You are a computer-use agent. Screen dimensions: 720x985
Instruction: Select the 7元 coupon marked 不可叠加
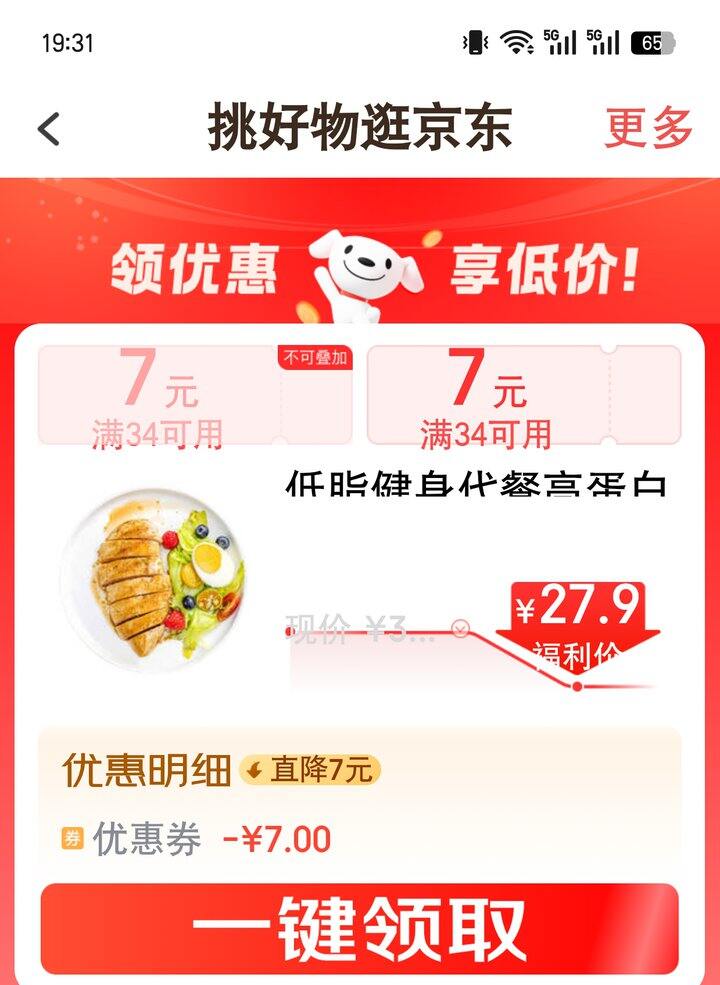[195, 395]
